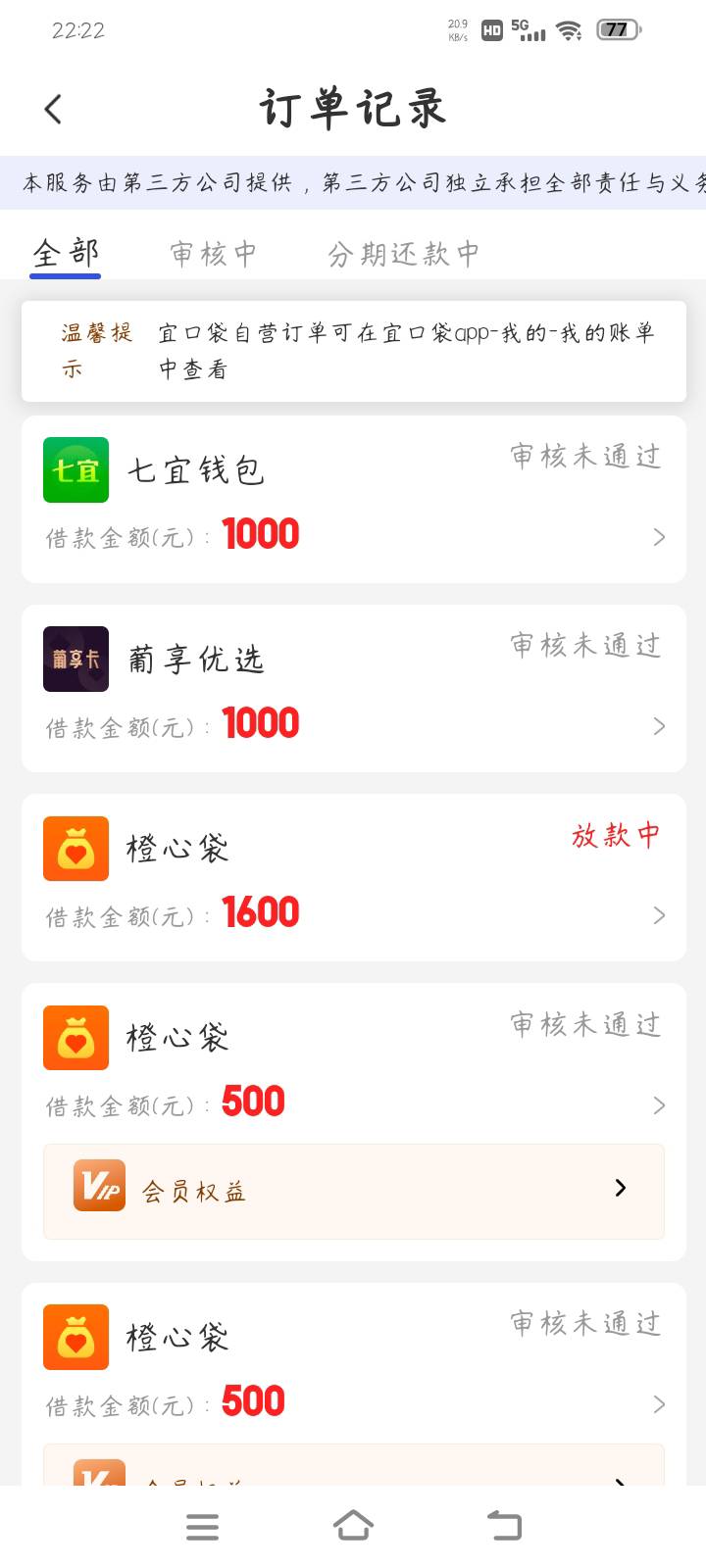The height and width of the screenshot is (1568, 706).
Task: Select the 全部 tab
Action: coord(66,254)
